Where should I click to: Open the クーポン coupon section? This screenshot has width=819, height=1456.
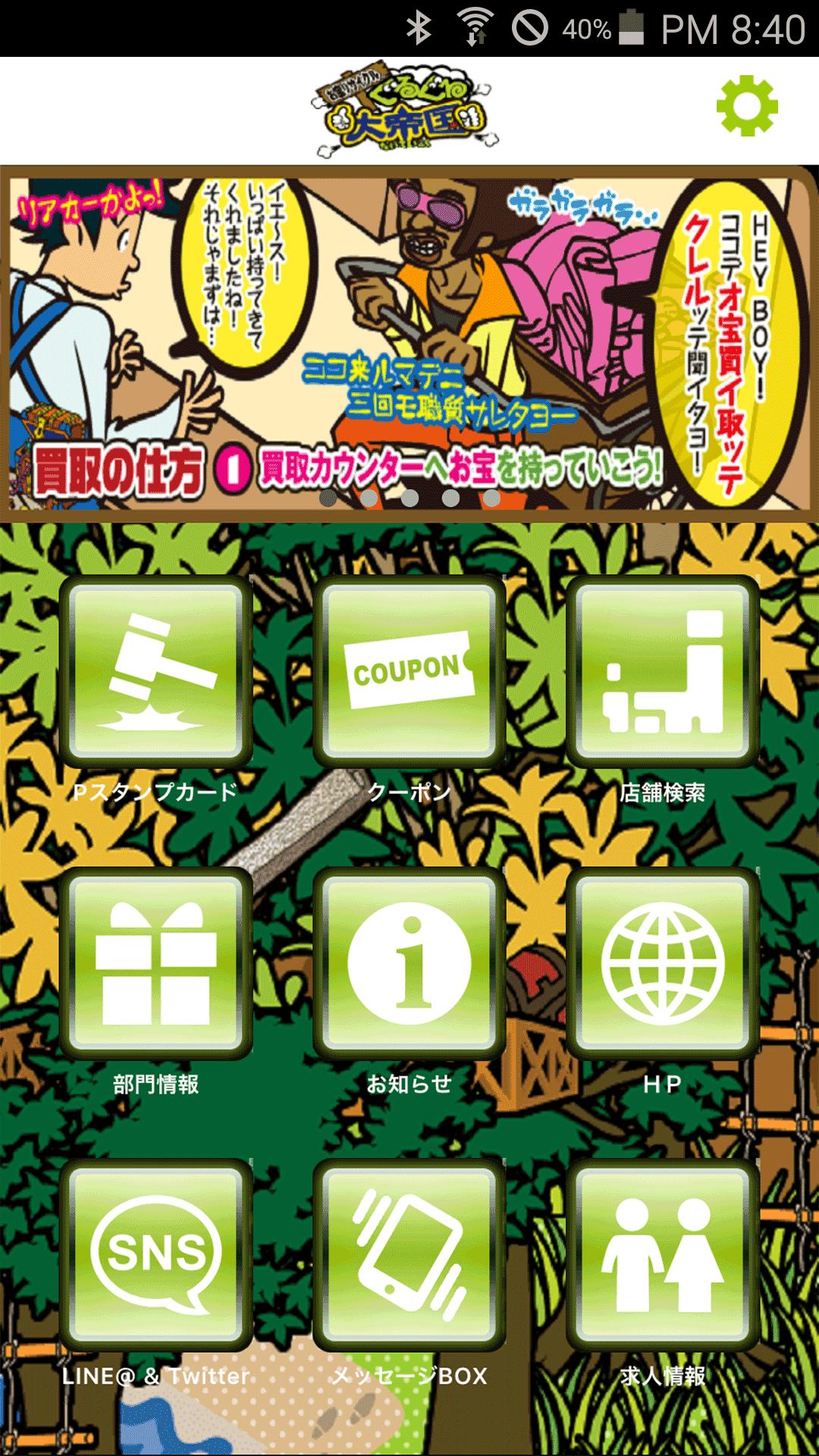[409, 671]
